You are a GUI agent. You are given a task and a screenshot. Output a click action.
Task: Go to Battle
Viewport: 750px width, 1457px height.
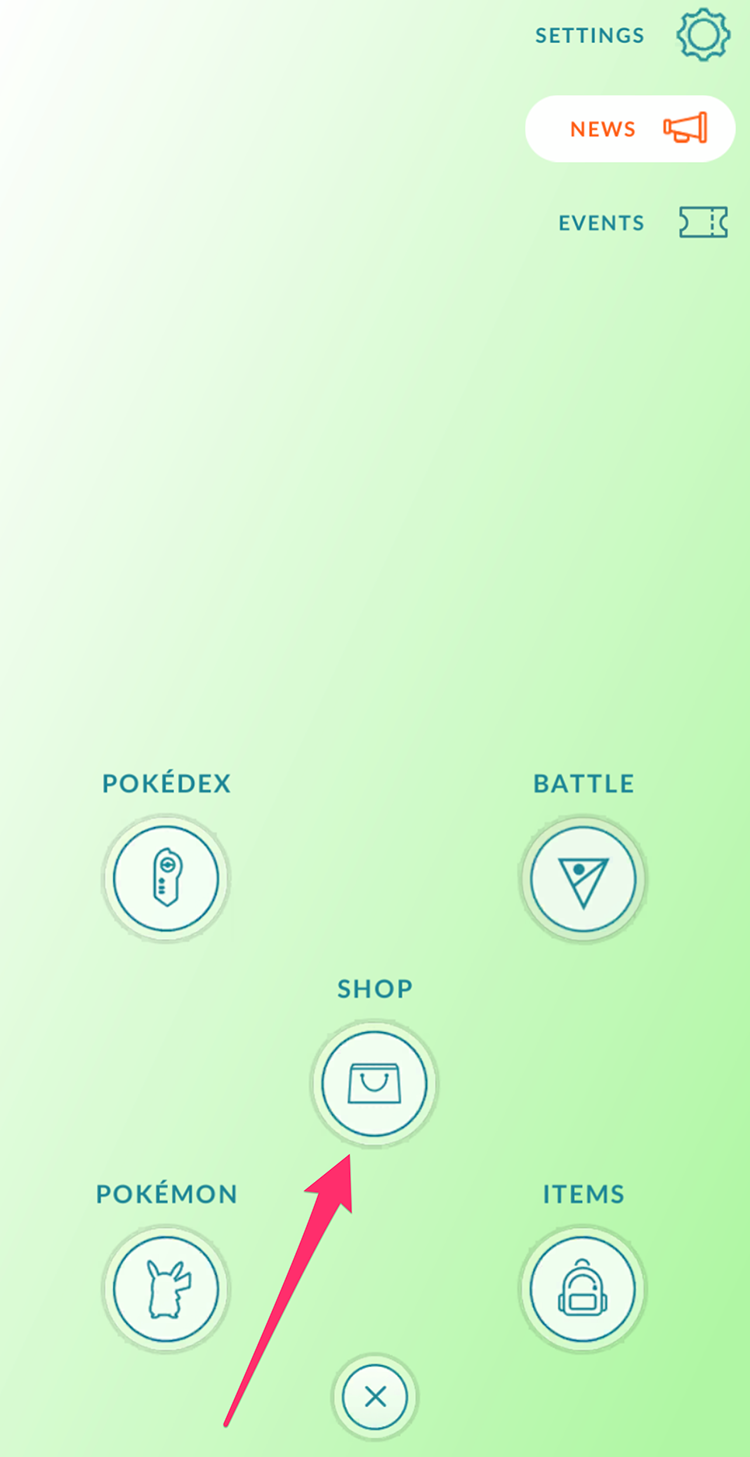tap(583, 879)
